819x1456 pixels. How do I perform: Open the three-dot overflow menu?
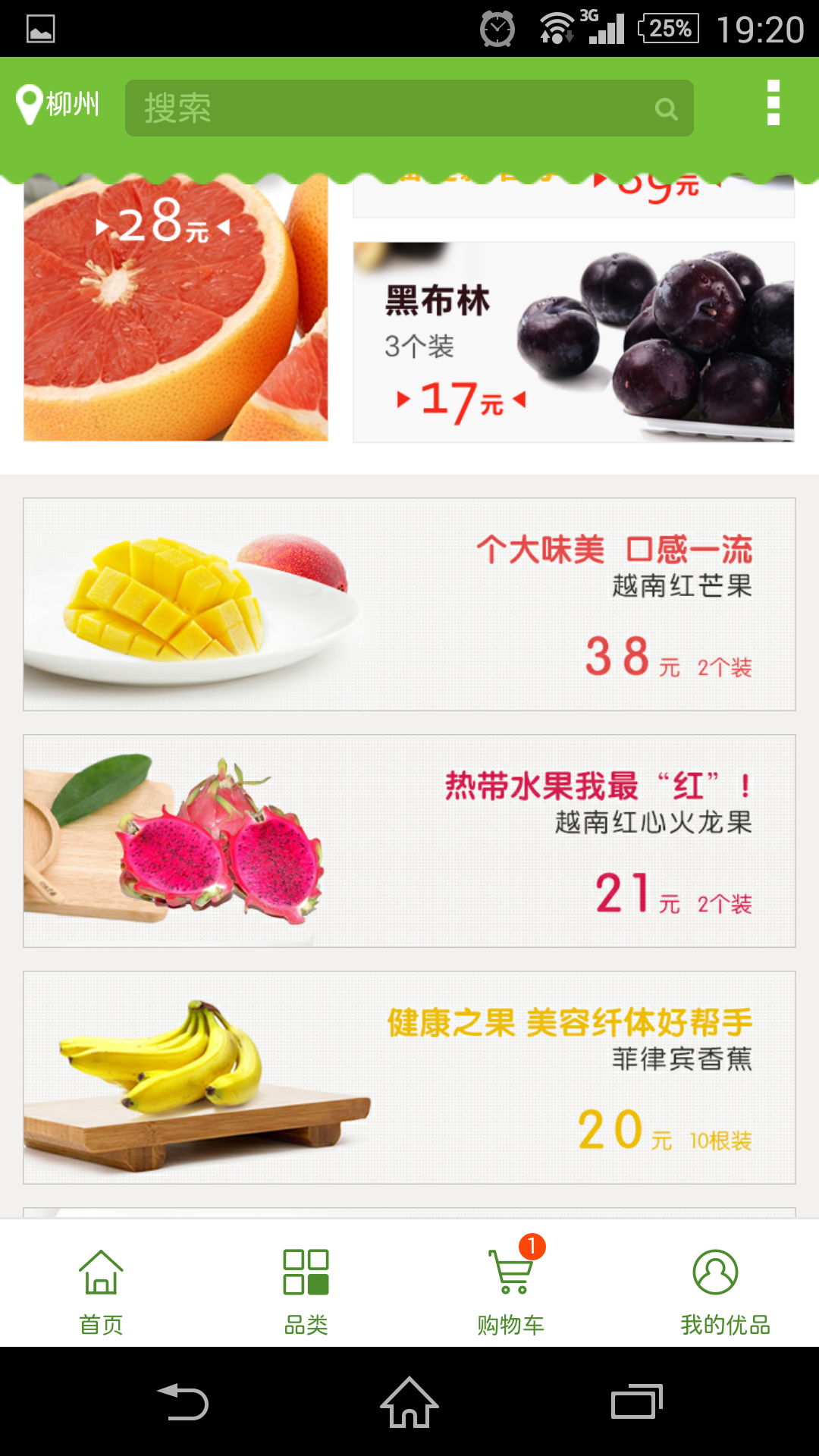(773, 103)
